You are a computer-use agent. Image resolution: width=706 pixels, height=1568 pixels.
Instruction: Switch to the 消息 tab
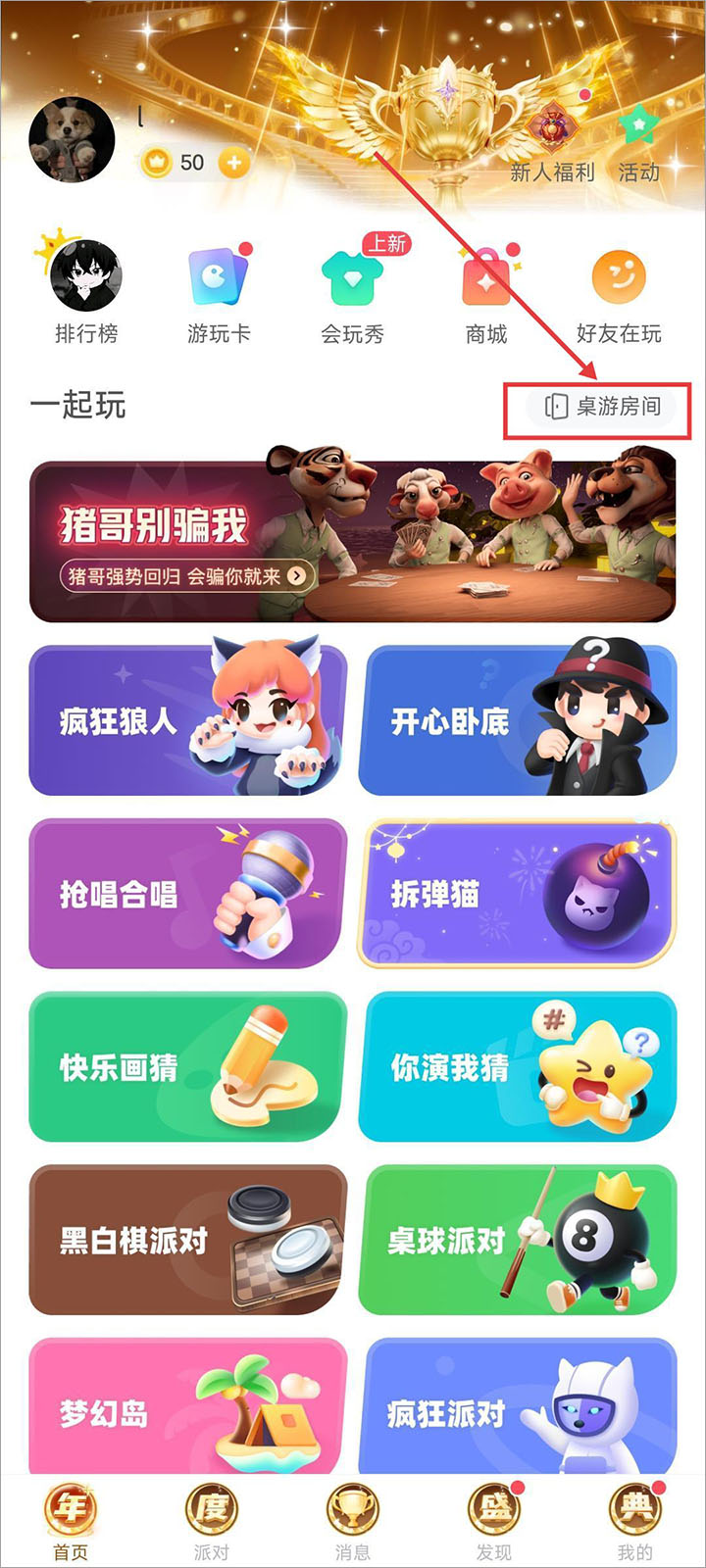[352, 1521]
